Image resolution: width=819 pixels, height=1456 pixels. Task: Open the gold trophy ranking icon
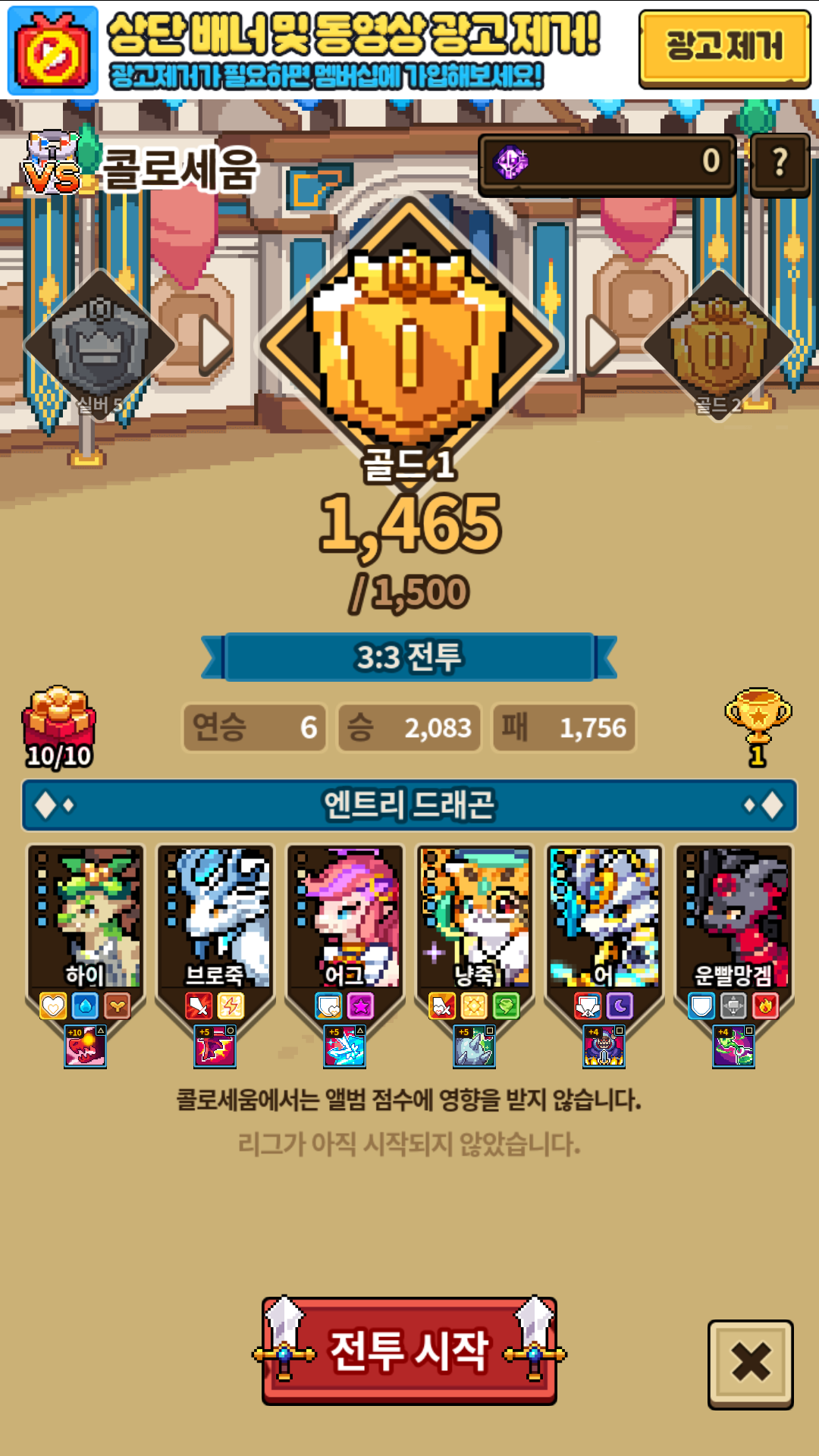758,725
